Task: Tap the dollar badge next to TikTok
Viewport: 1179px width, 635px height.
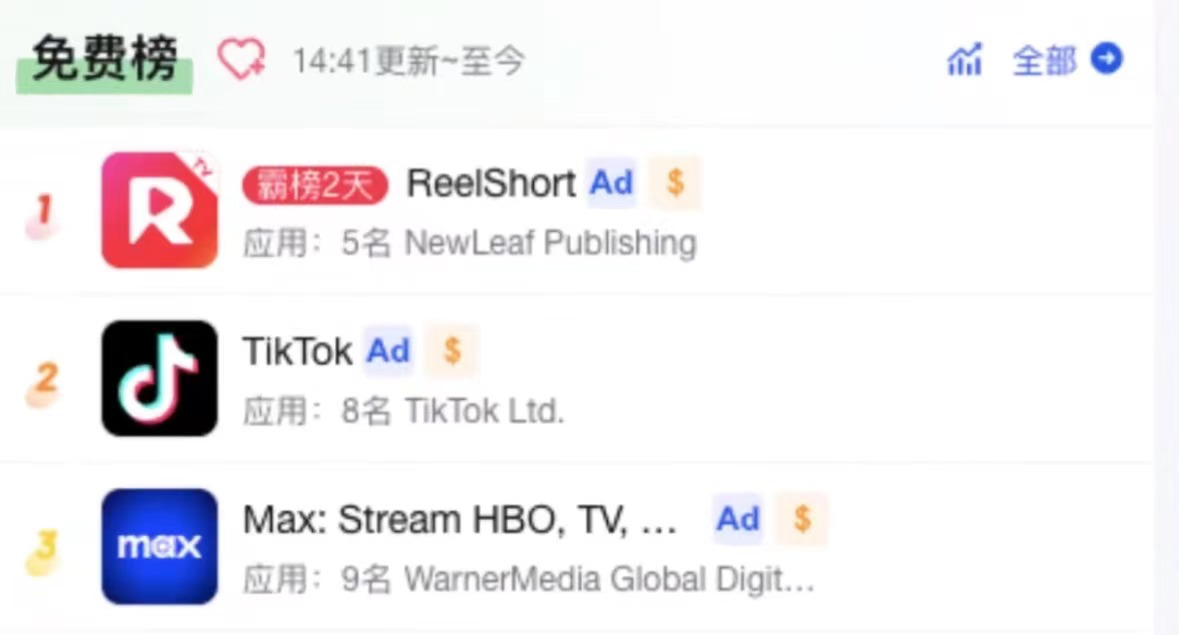Action: pyautogui.click(x=452, y=351)
